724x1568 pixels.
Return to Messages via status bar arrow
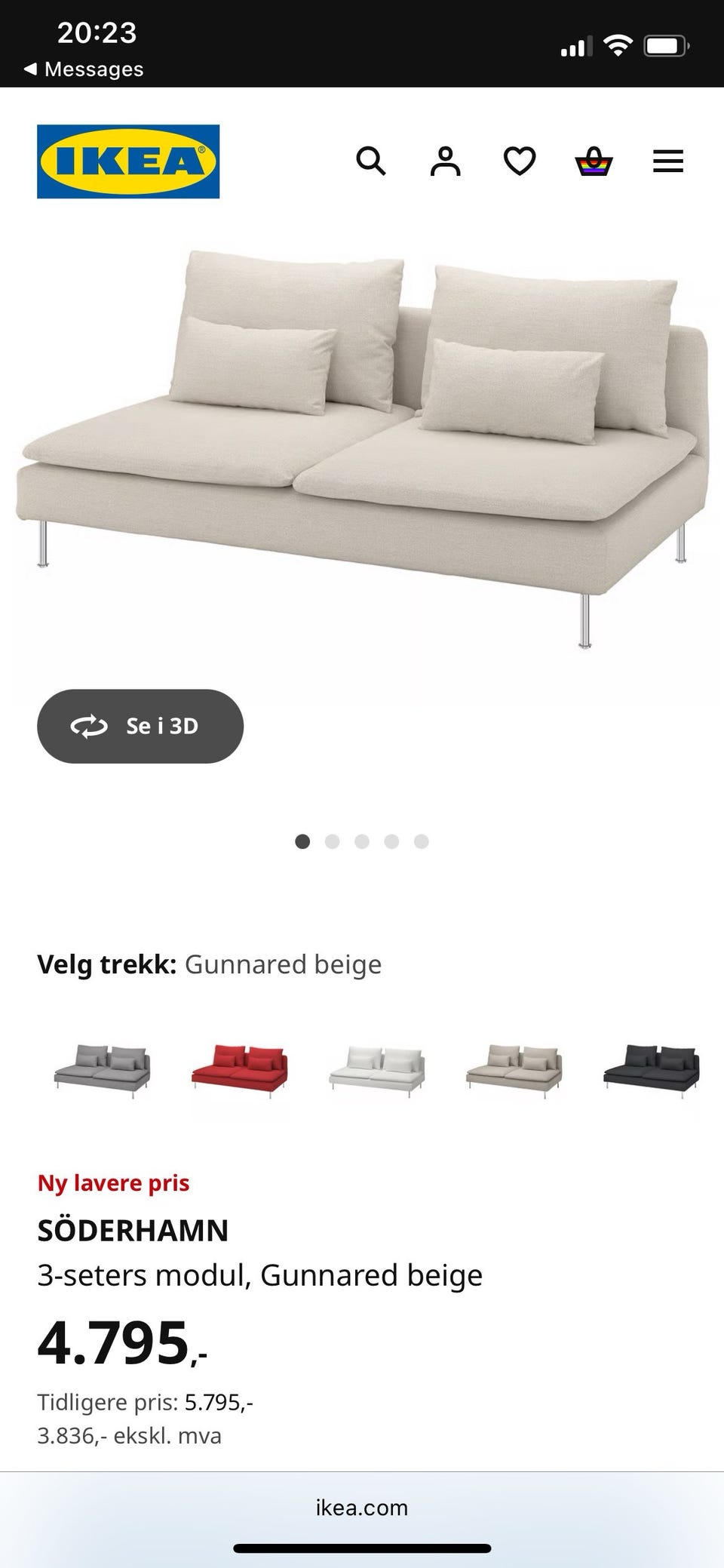(x=83, y=69)
